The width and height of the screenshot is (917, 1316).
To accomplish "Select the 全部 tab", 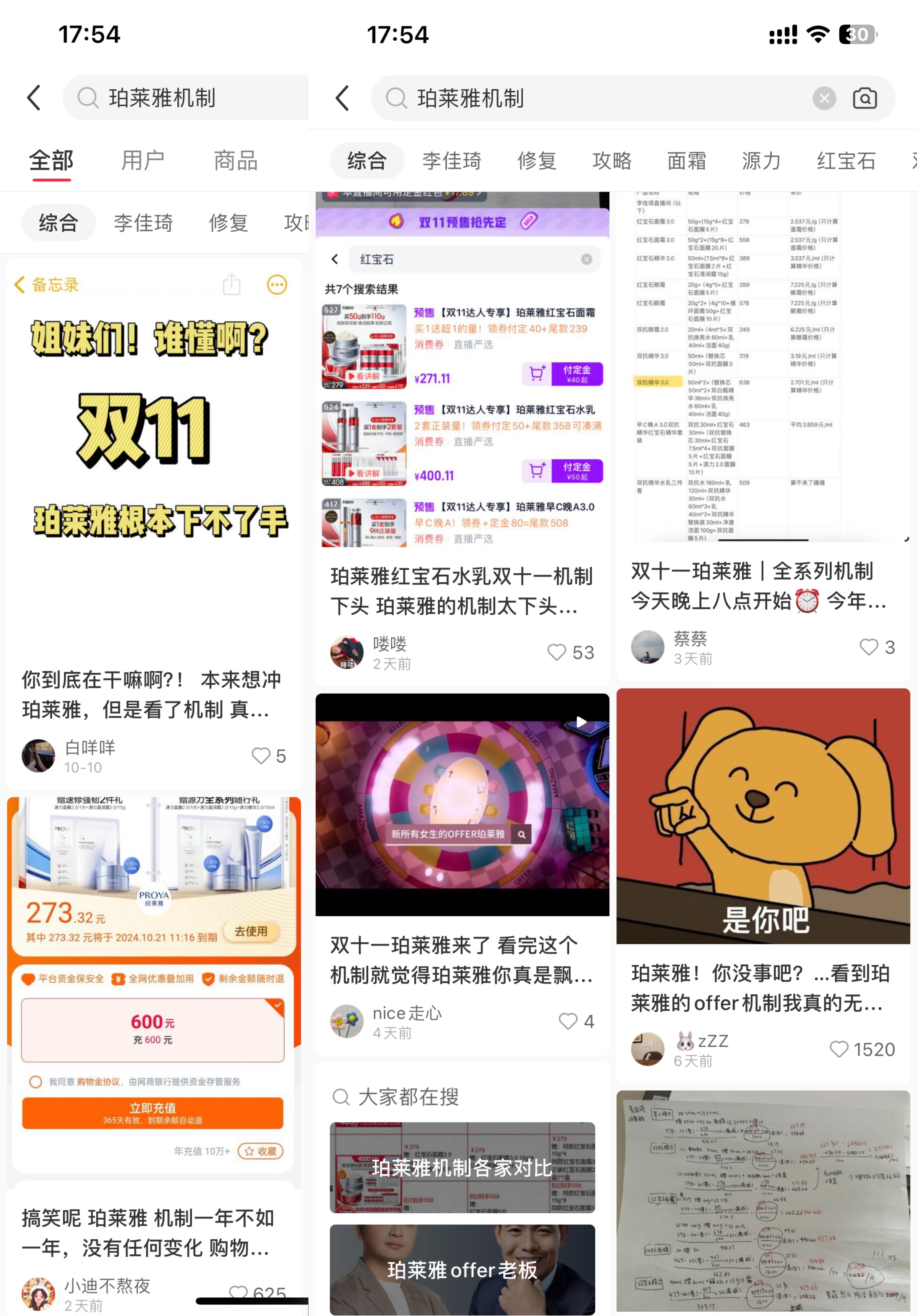I will pyautogui.click(x=51, y=160).
